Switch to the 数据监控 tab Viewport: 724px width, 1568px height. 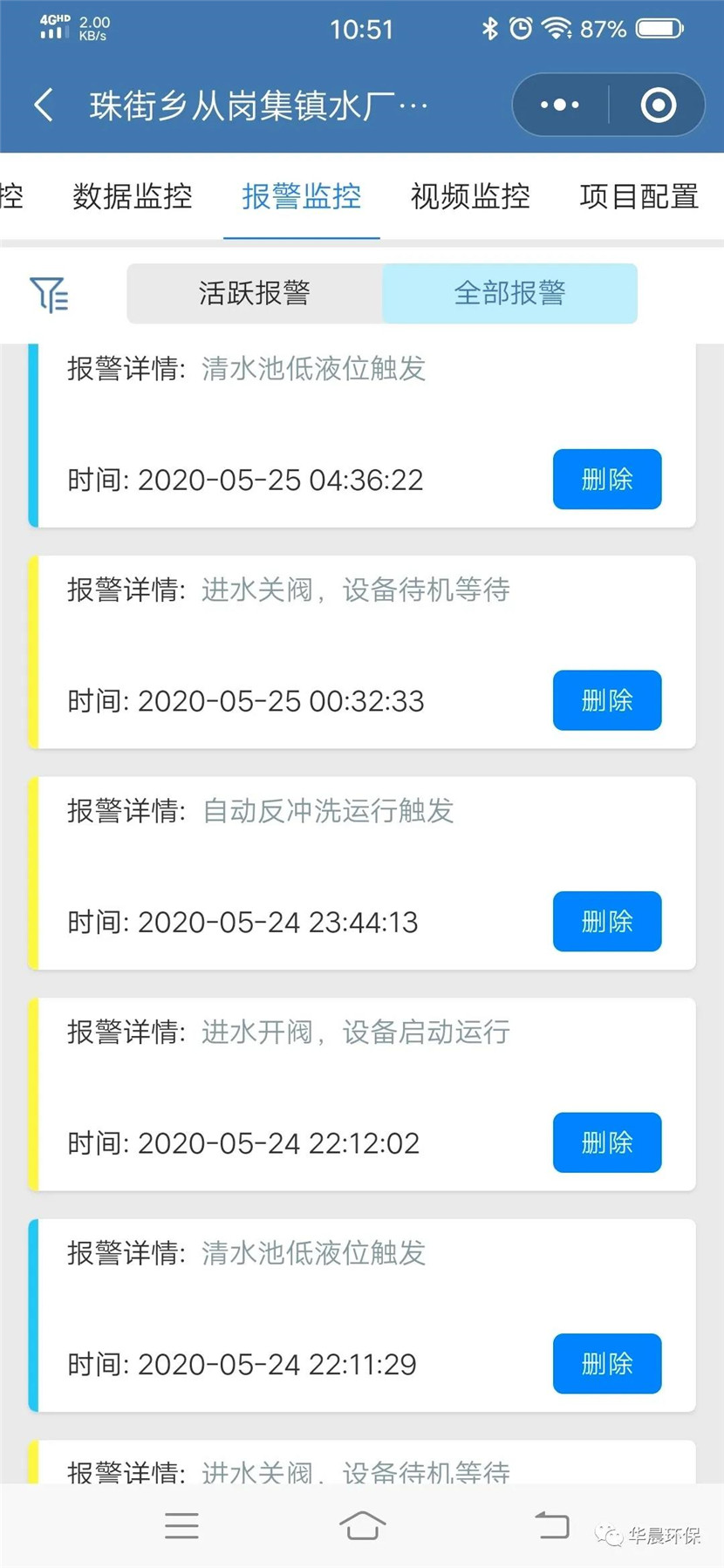[131, 197]
